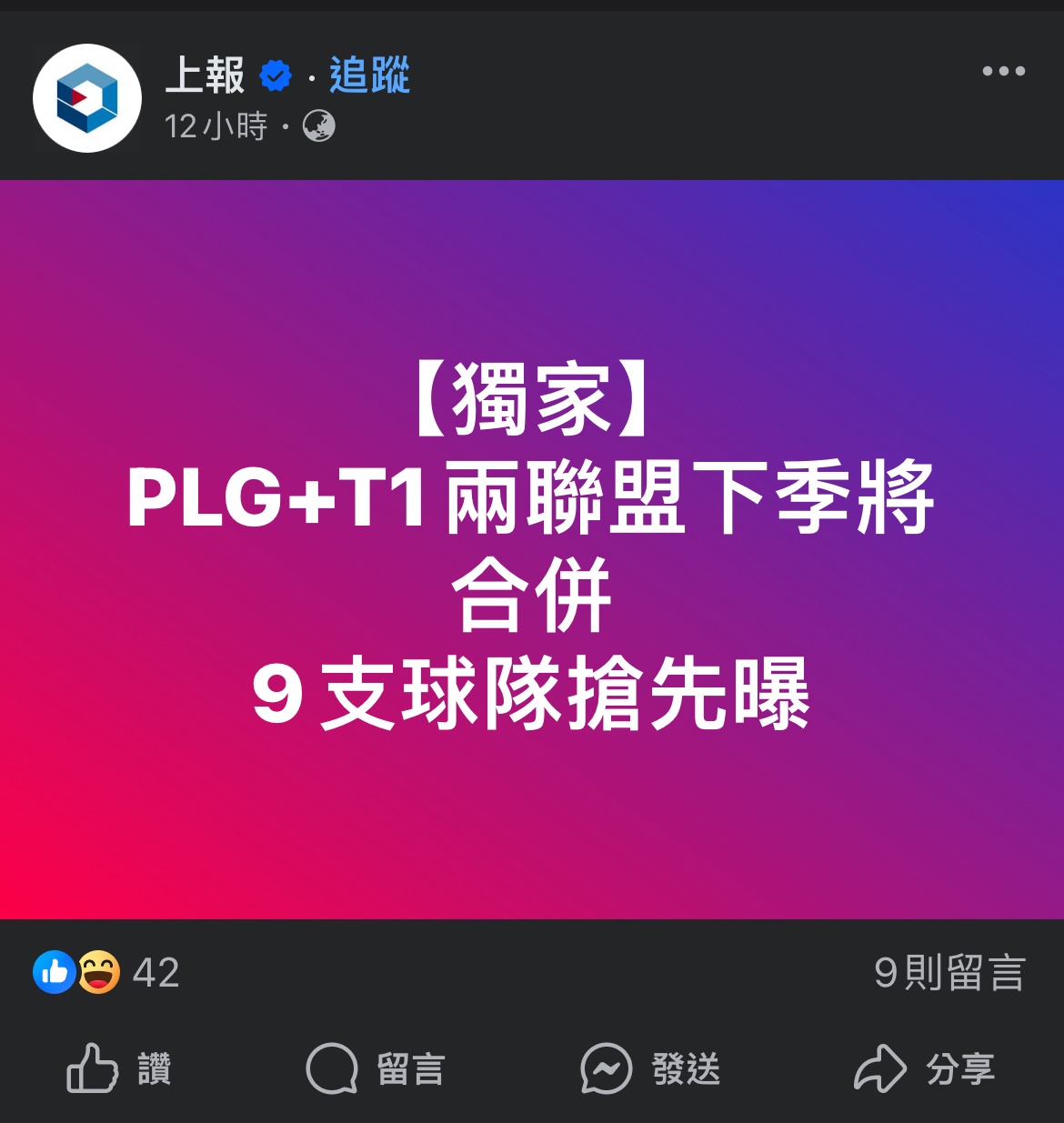Open the 9則留言 comments
Viewport: 1064px width, 1123px height.
tap(949, 972)
